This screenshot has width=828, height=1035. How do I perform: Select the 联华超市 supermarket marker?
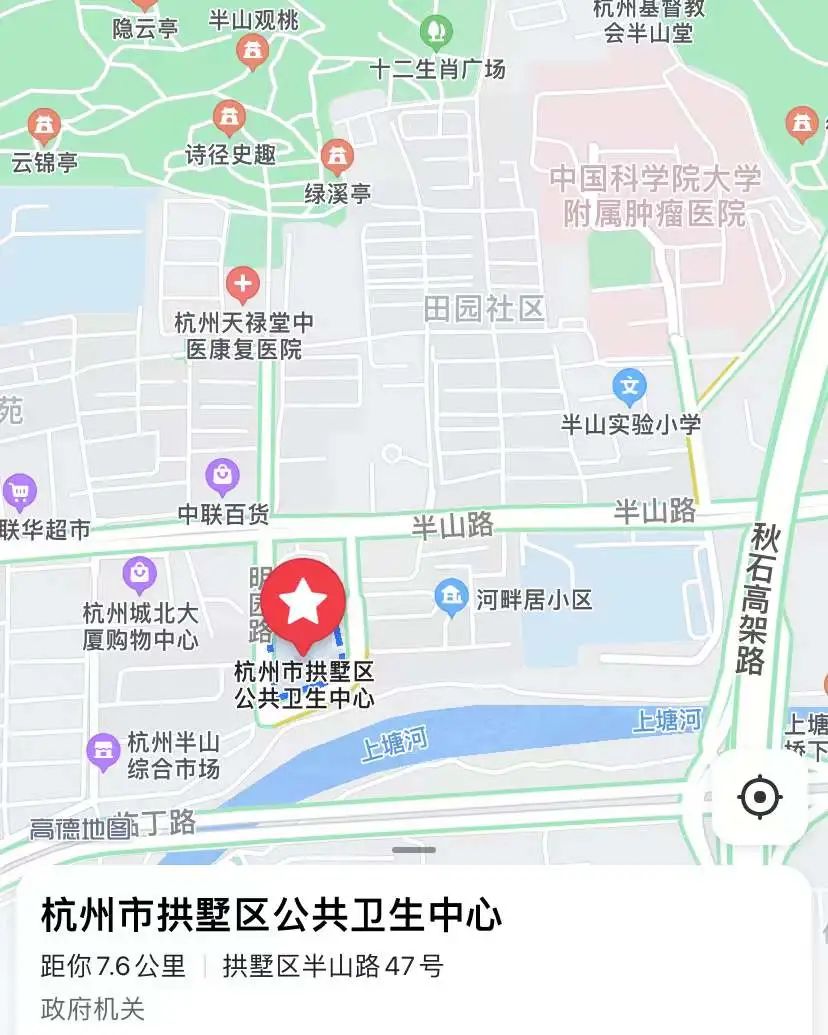pyautogui.click(x=19, y=492)
